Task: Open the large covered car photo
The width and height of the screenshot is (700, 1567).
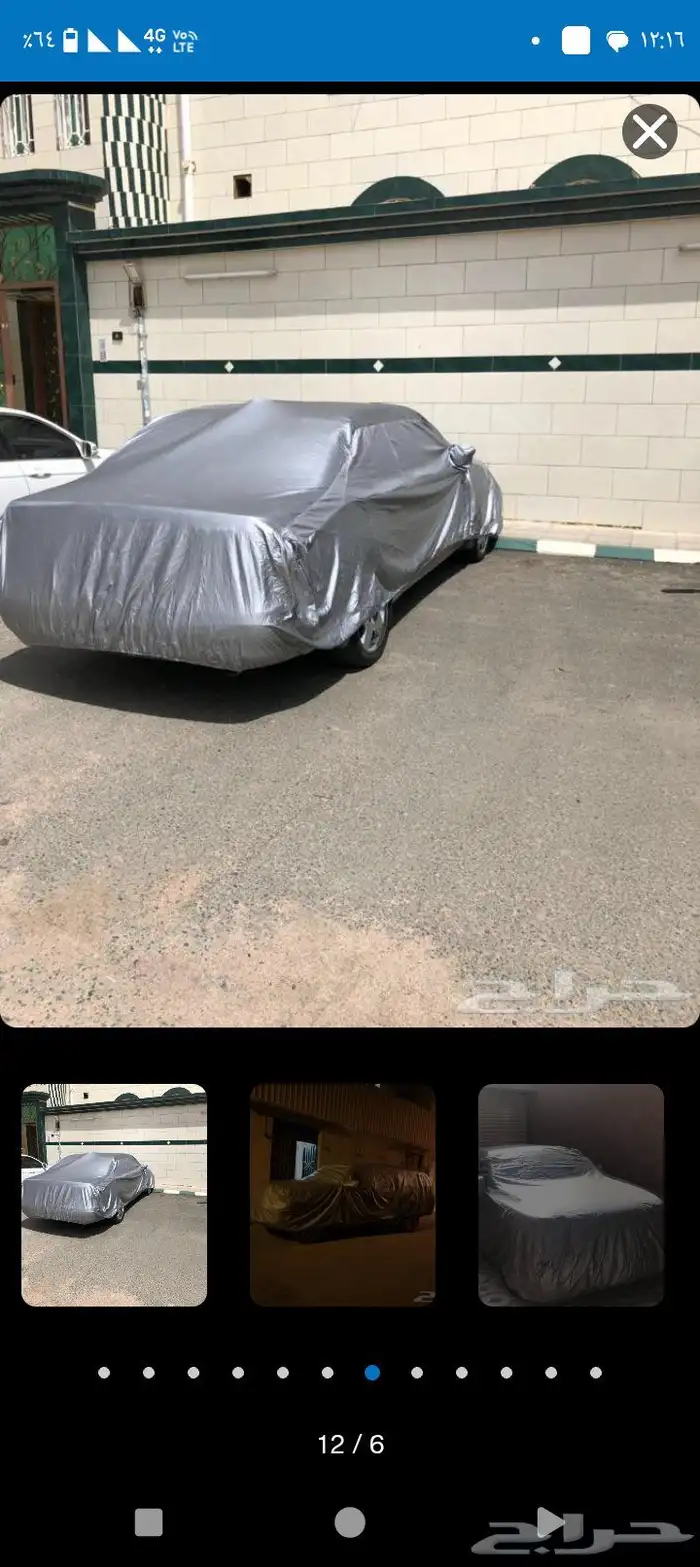Action: 350,560
